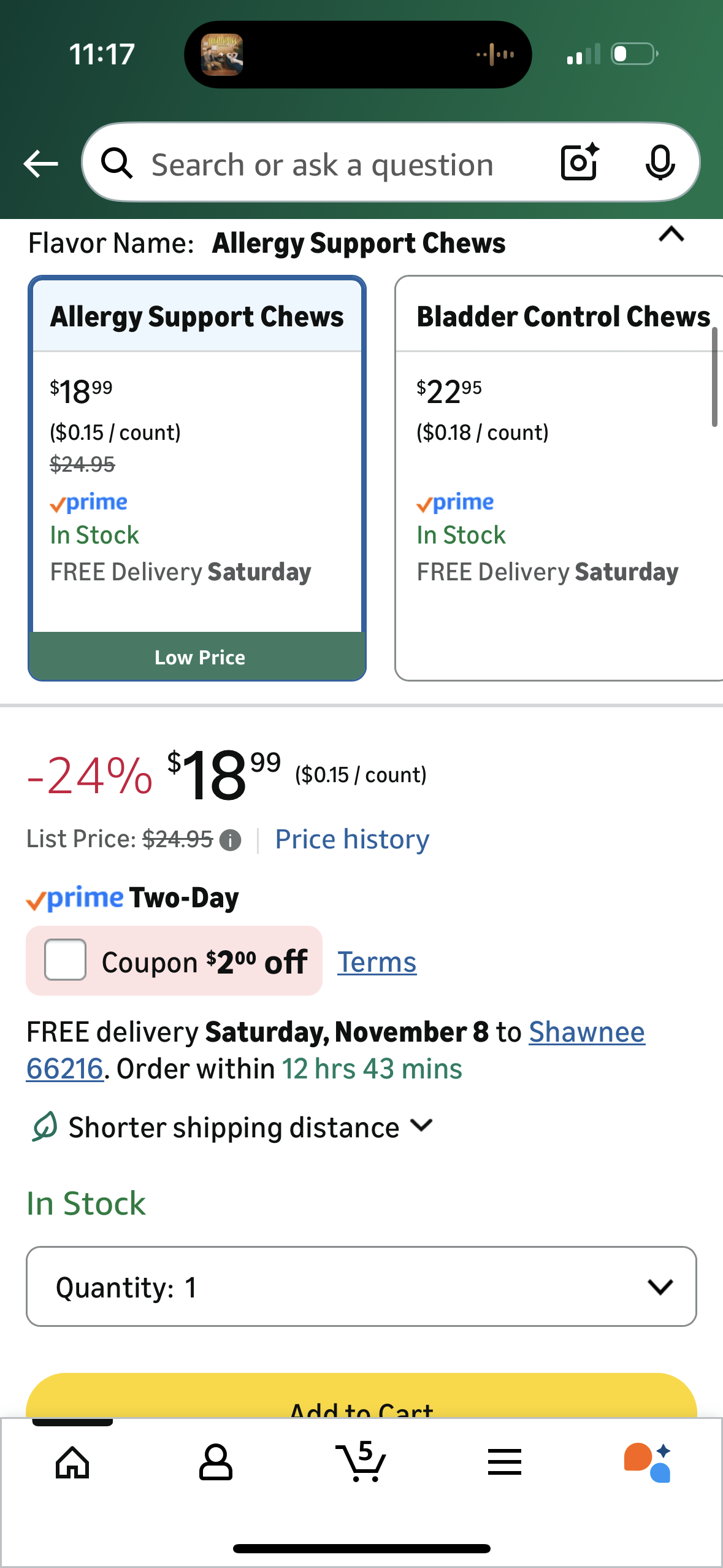Open the Price history link

click(352, 839)
